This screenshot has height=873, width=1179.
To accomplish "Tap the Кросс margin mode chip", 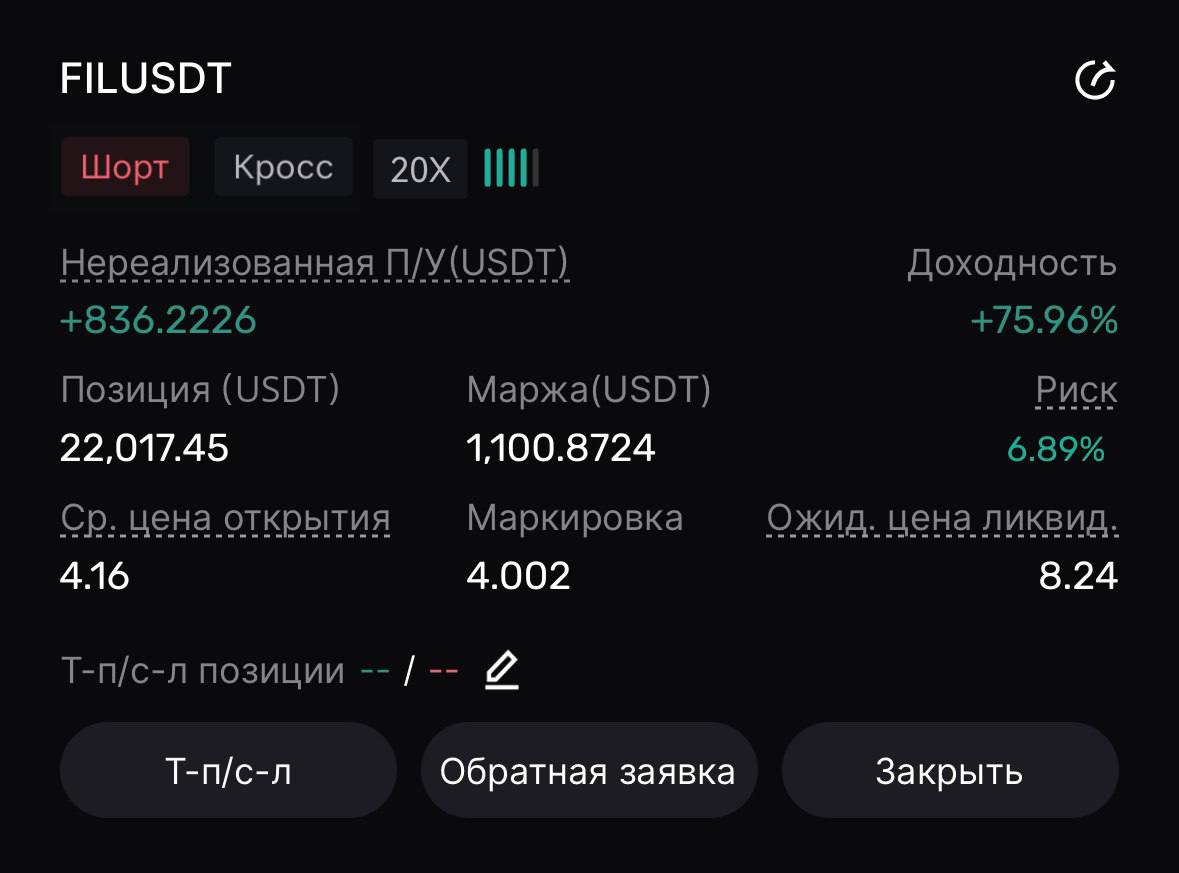I will click(x=283, y=167).
